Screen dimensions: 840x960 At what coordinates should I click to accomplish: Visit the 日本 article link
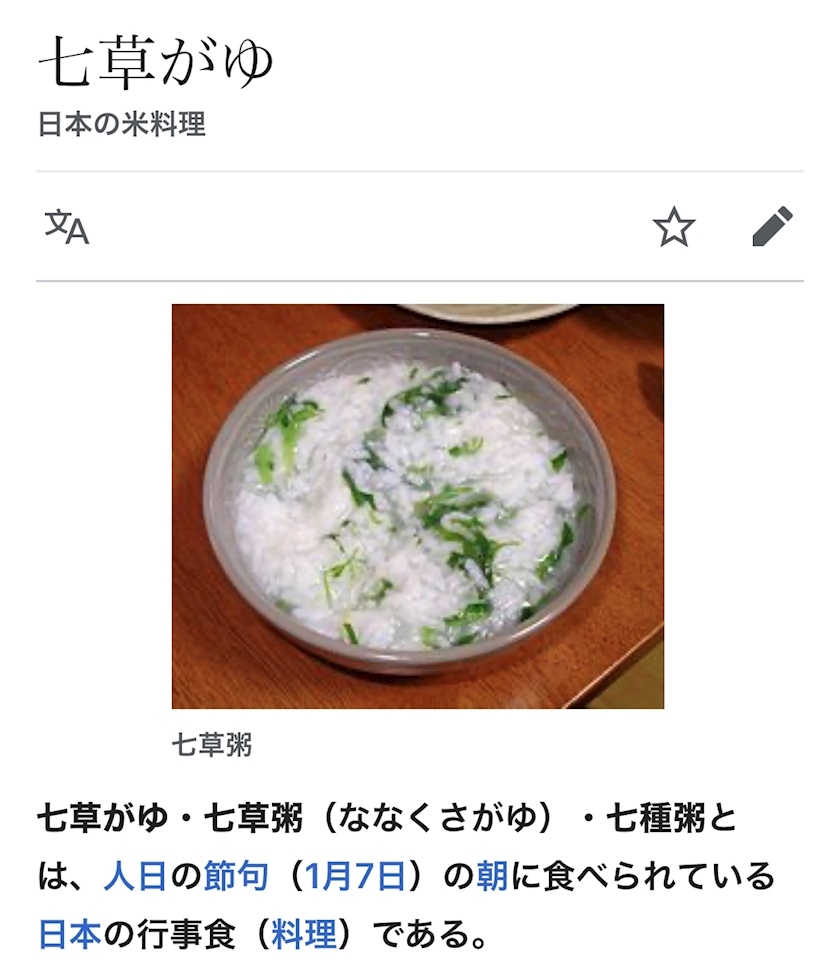[x=70, y=934]
